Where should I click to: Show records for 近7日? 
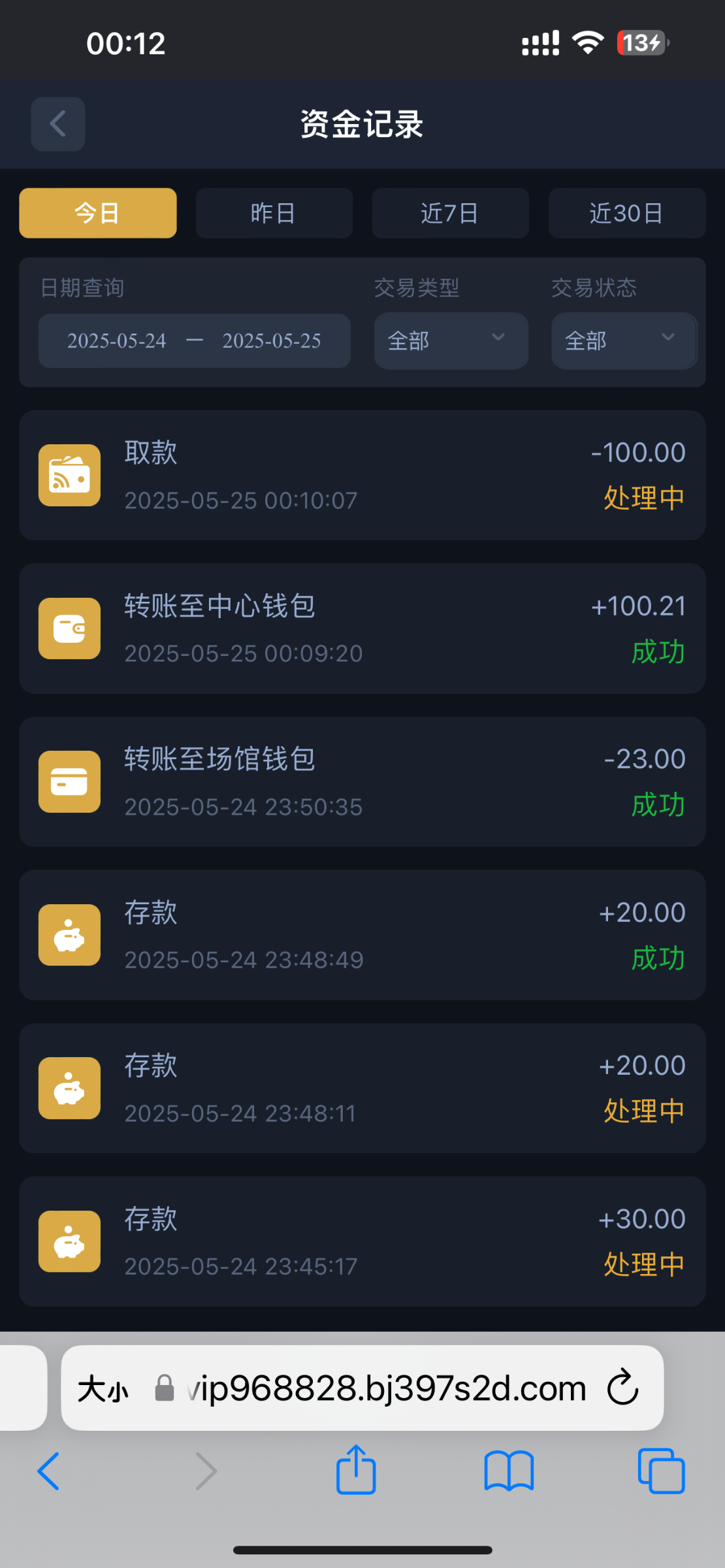[450, 213]
